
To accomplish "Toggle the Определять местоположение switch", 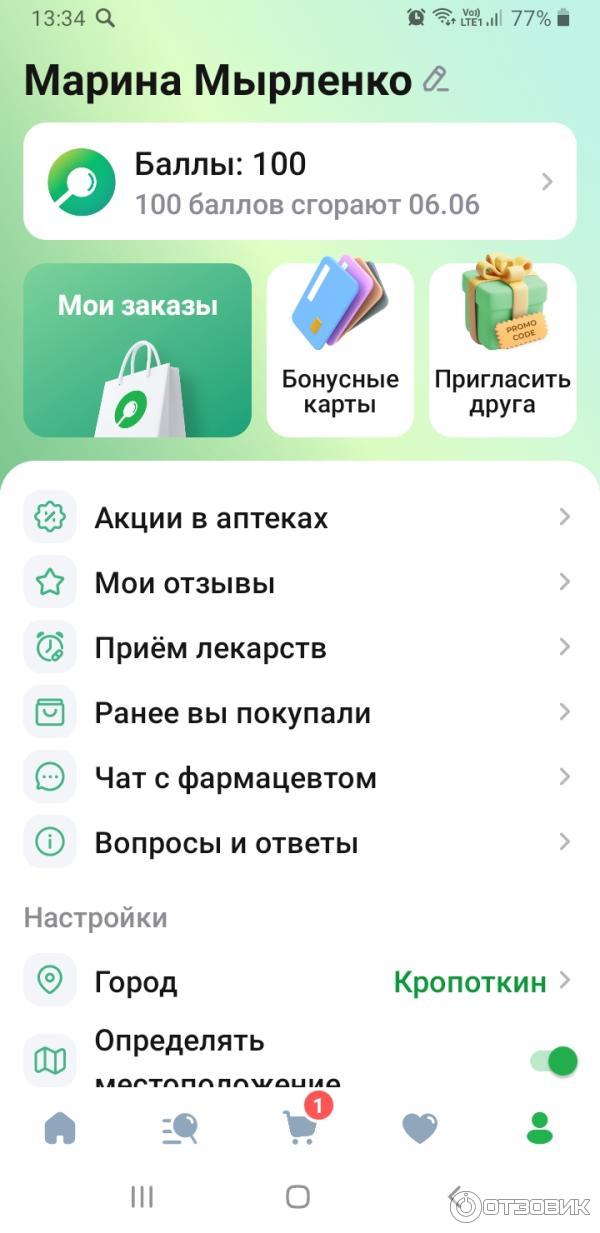I will coord(553,1061).
